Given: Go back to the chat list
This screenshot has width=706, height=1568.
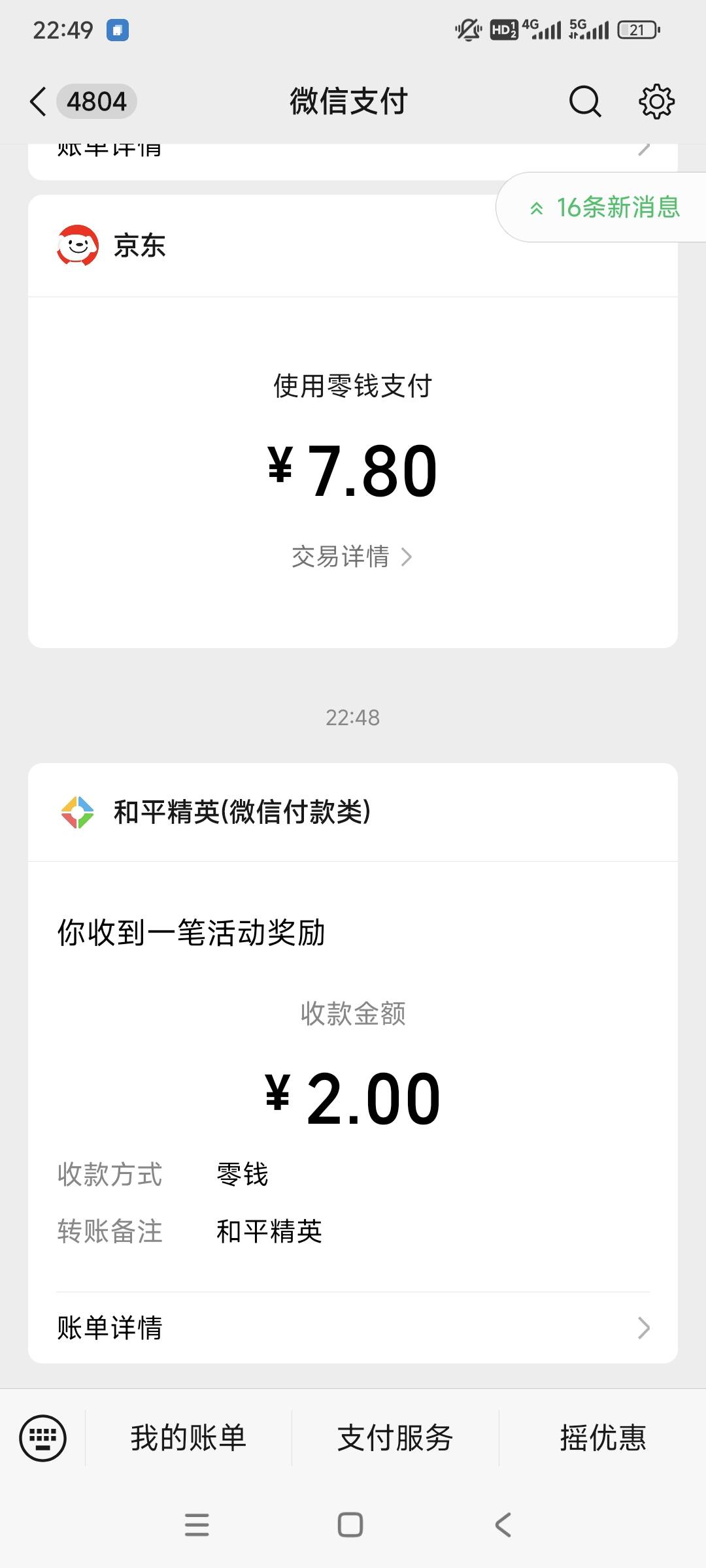Looking at the screenshot, I should (x=39, y=102).
